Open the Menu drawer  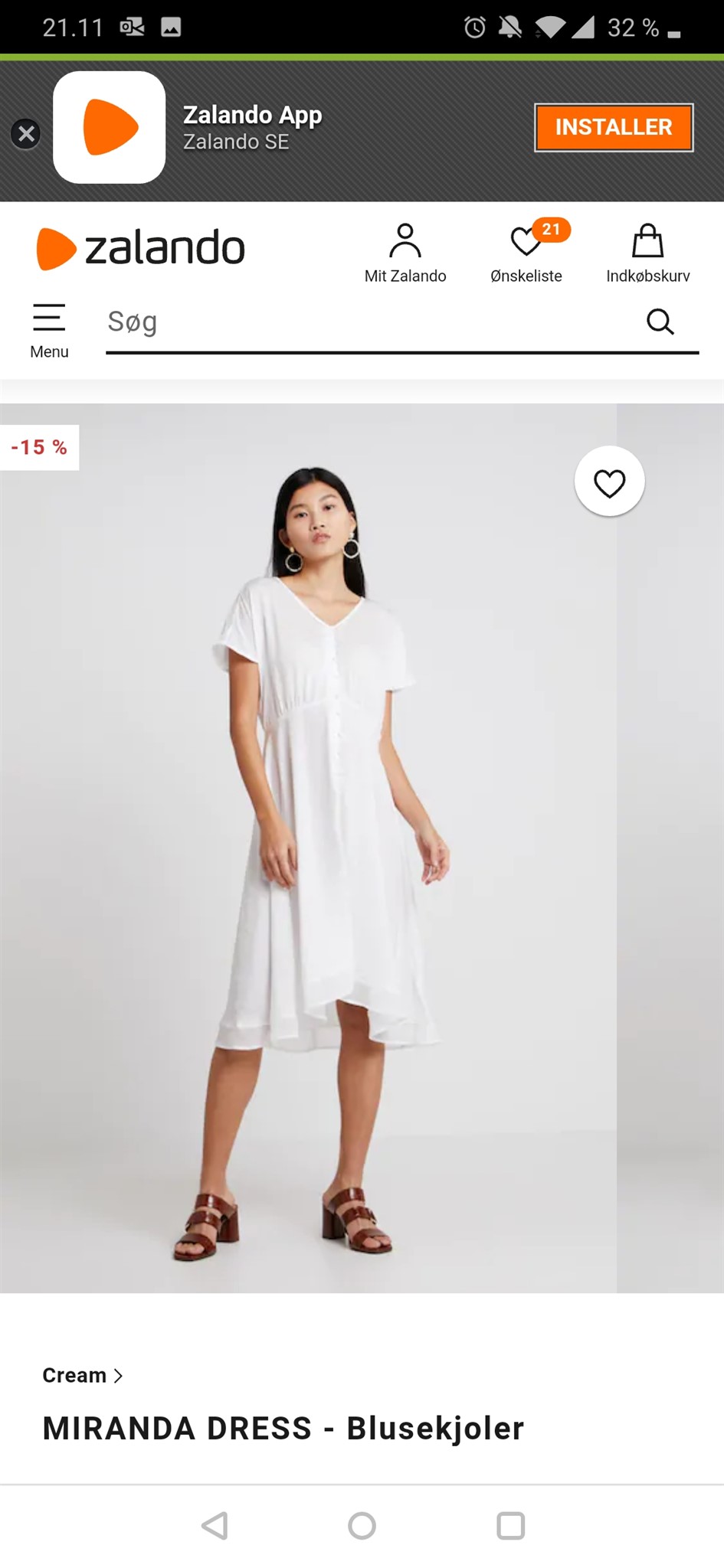click(x=49, y=330)
